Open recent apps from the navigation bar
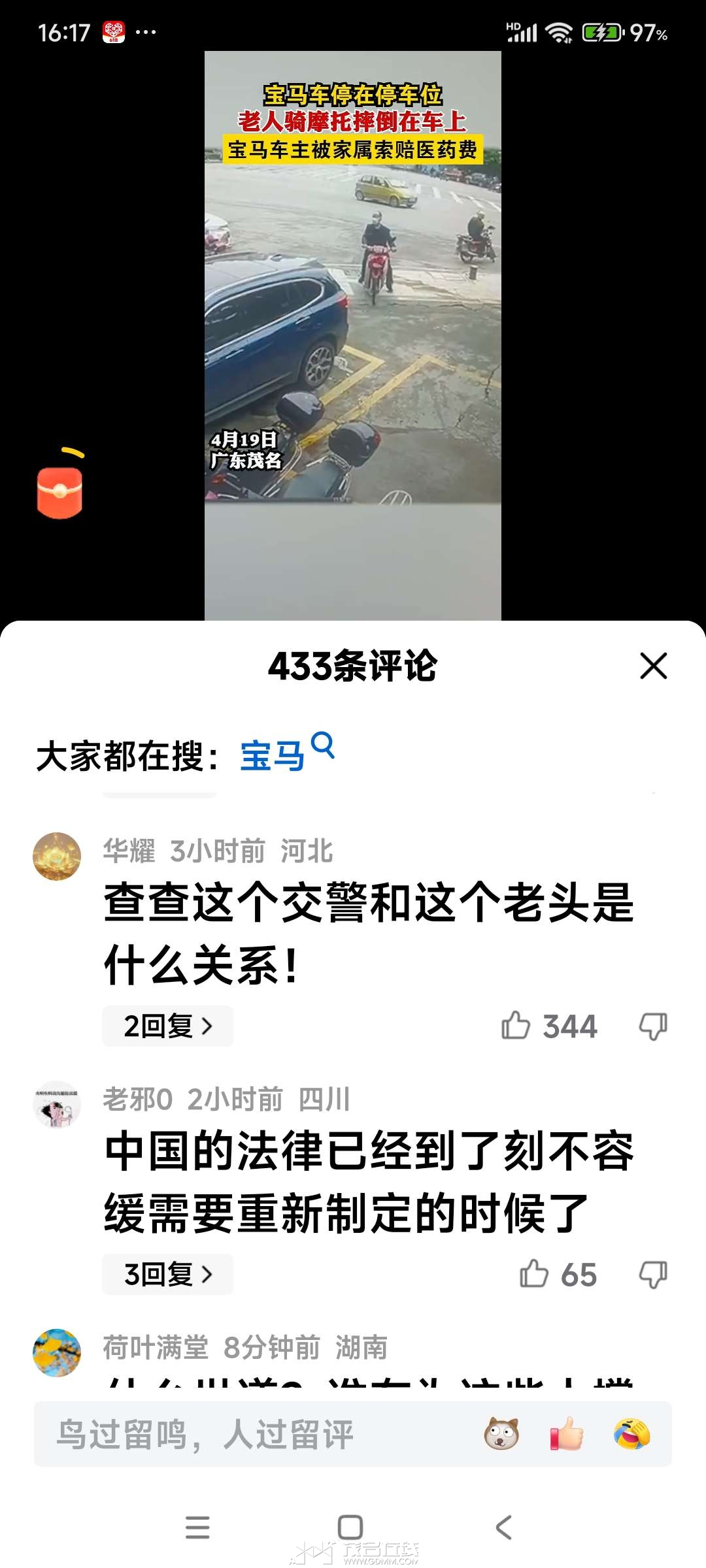The height and width of the screenshot is (1568, 706). pos(197,1527)
